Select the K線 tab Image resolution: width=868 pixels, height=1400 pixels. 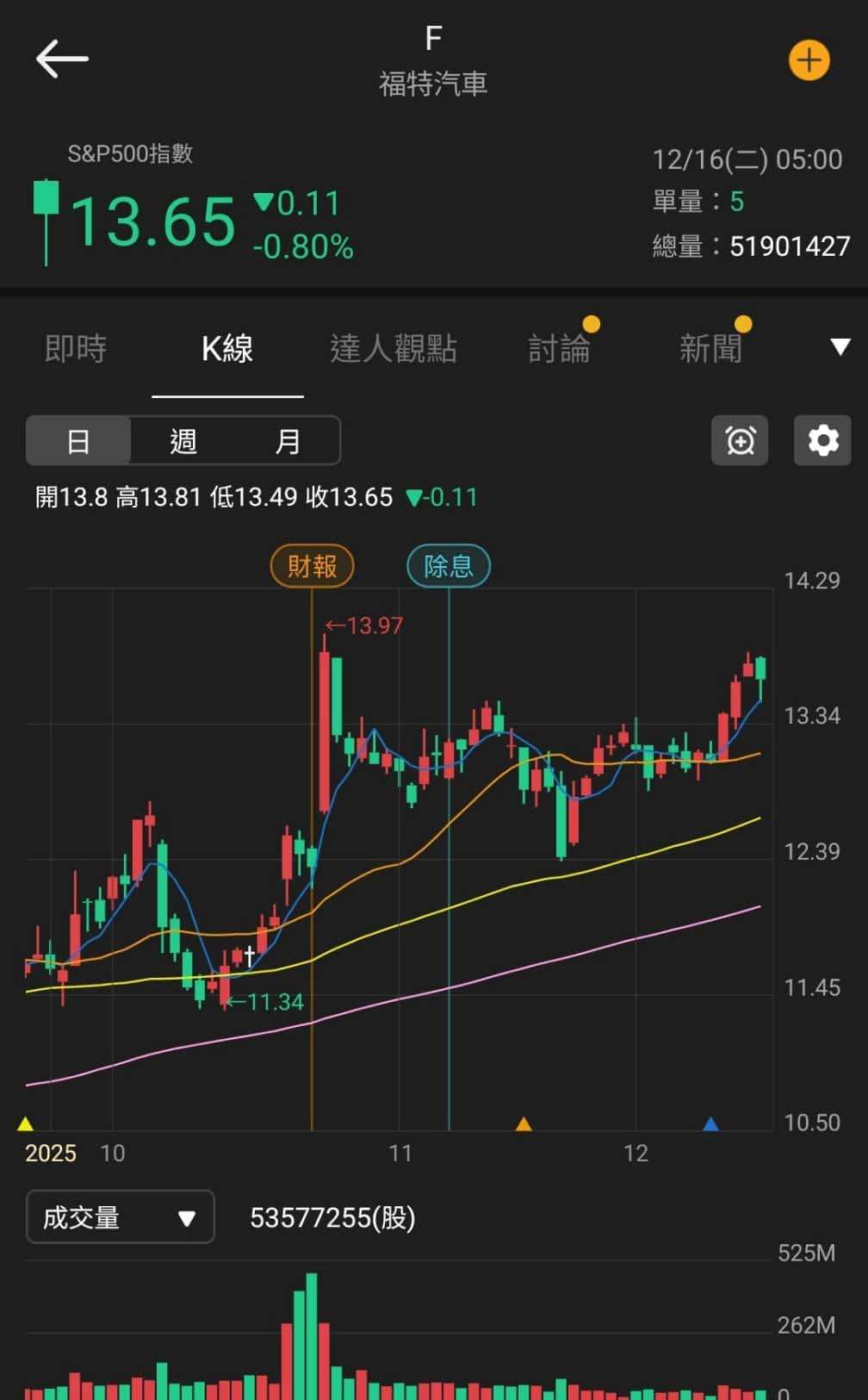coord(227,349)
